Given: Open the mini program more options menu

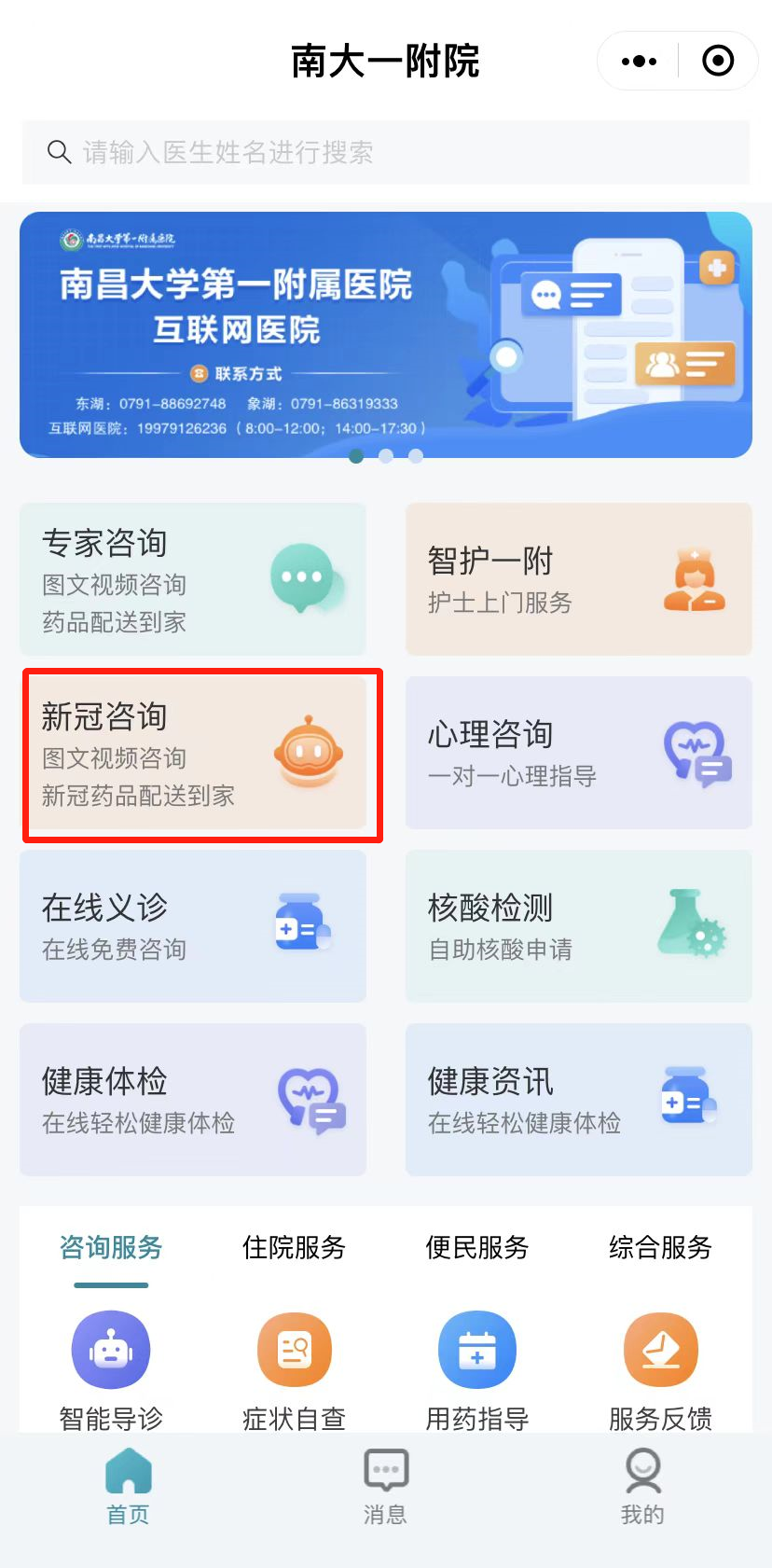Looking at the screenshot, I should (x=640, y=62).
